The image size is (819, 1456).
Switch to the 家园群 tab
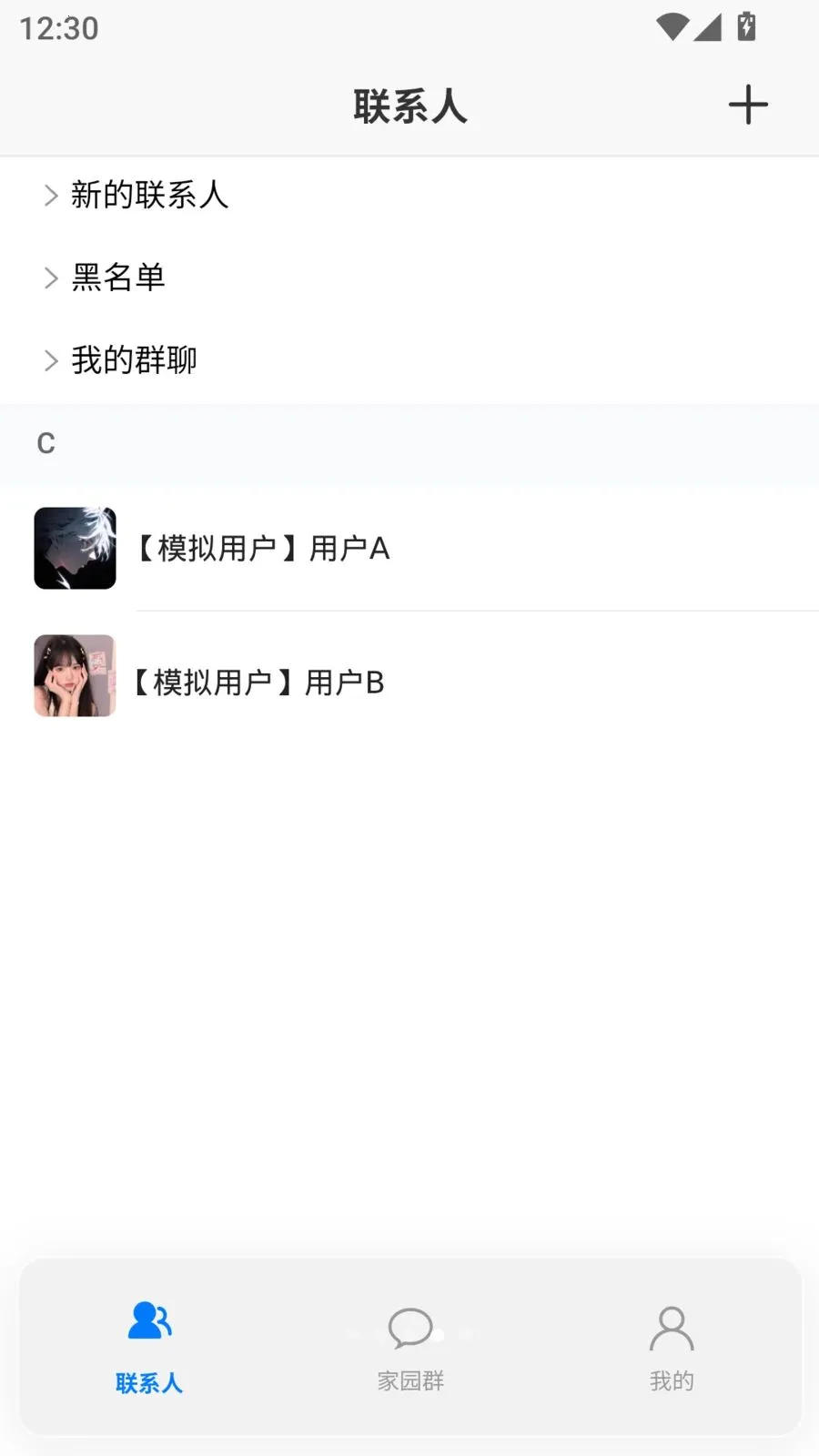(x=410, y=1347)
